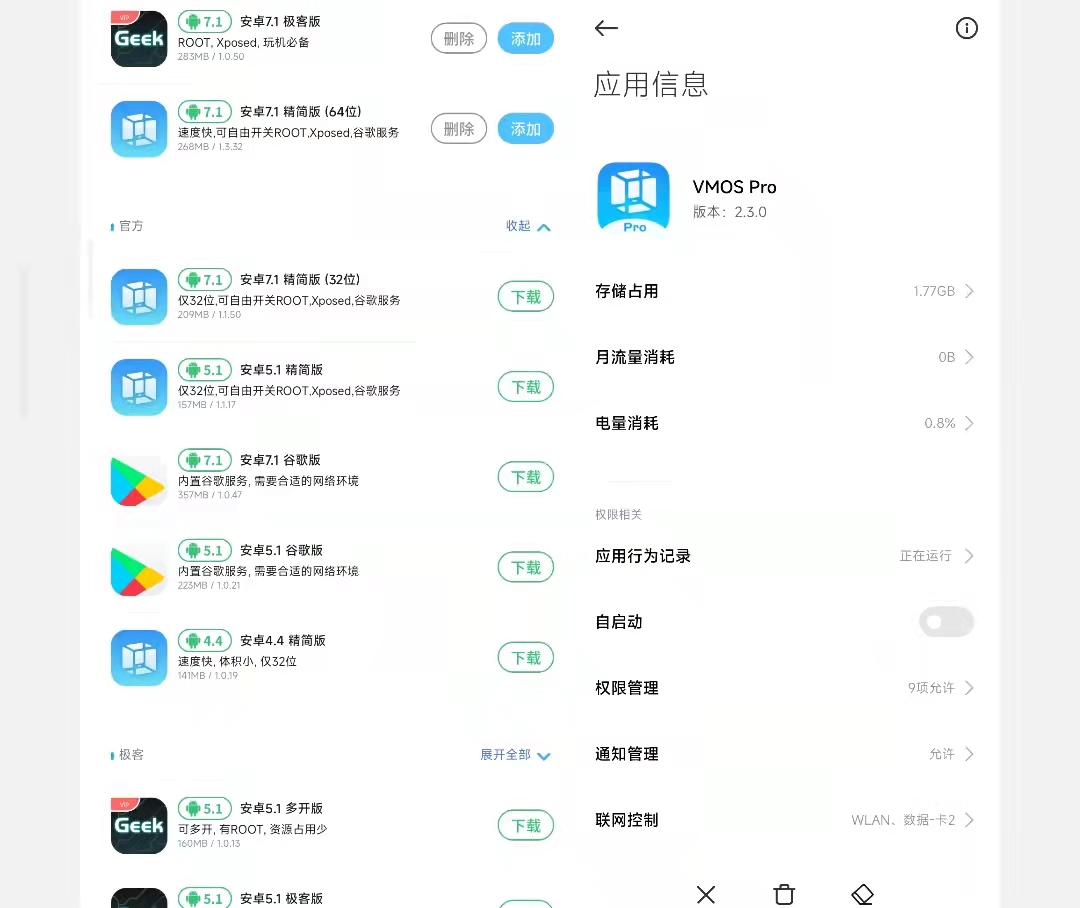Viewport: 1080px width, 908px height.
Task: Toggle the 自启动 auto-start switch
Action: (x=945, y=622)
